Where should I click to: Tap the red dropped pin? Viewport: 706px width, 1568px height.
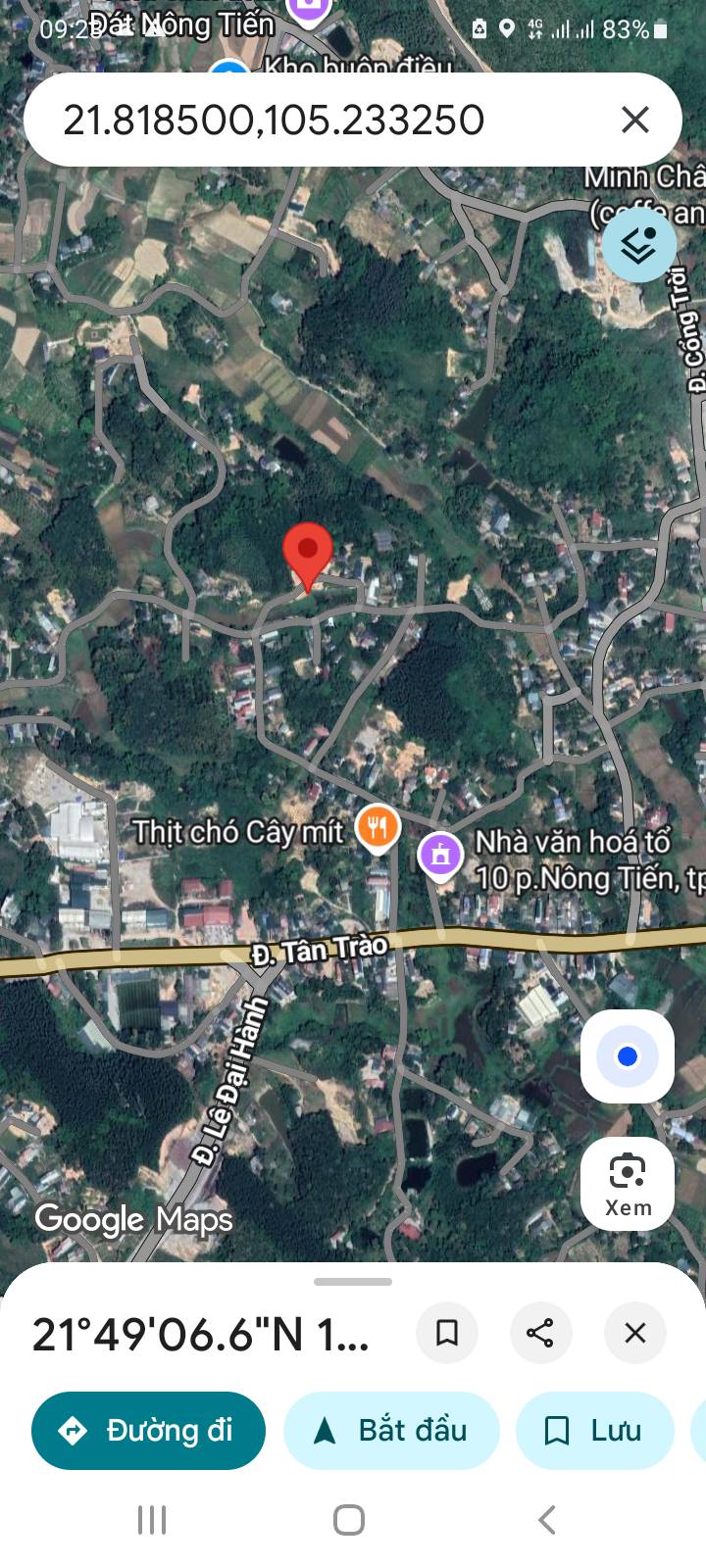308,554
